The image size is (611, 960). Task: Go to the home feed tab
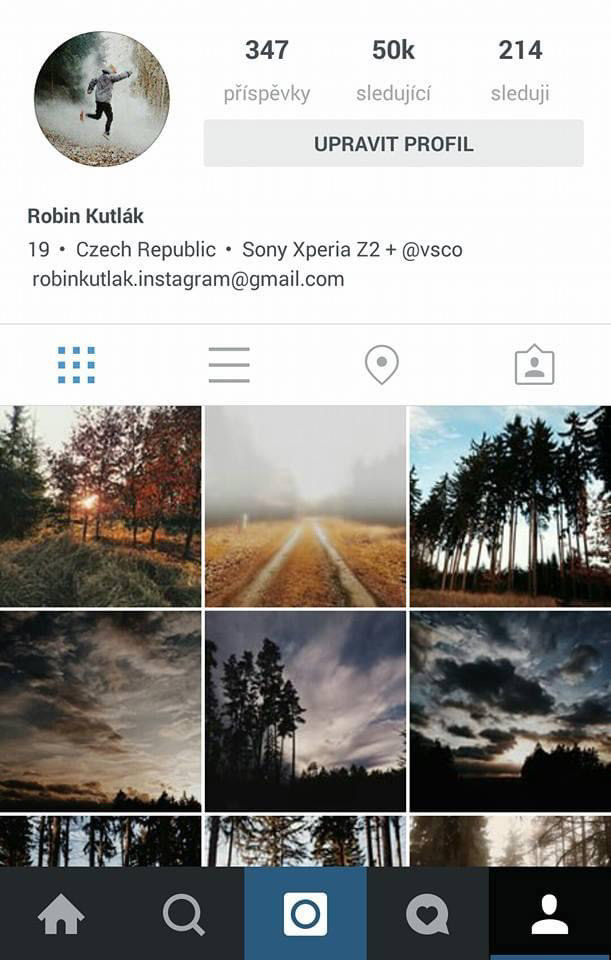click(61, 914)
